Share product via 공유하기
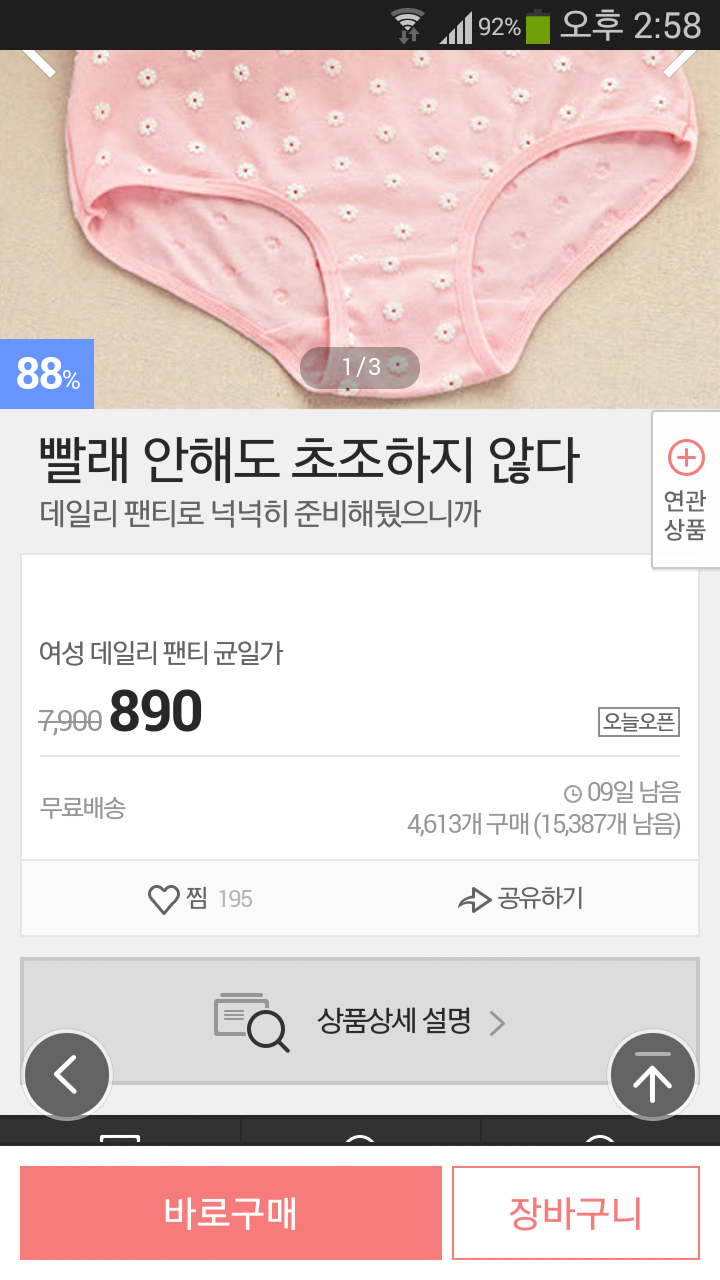The image size is (720, 1280). pos(520,899)
